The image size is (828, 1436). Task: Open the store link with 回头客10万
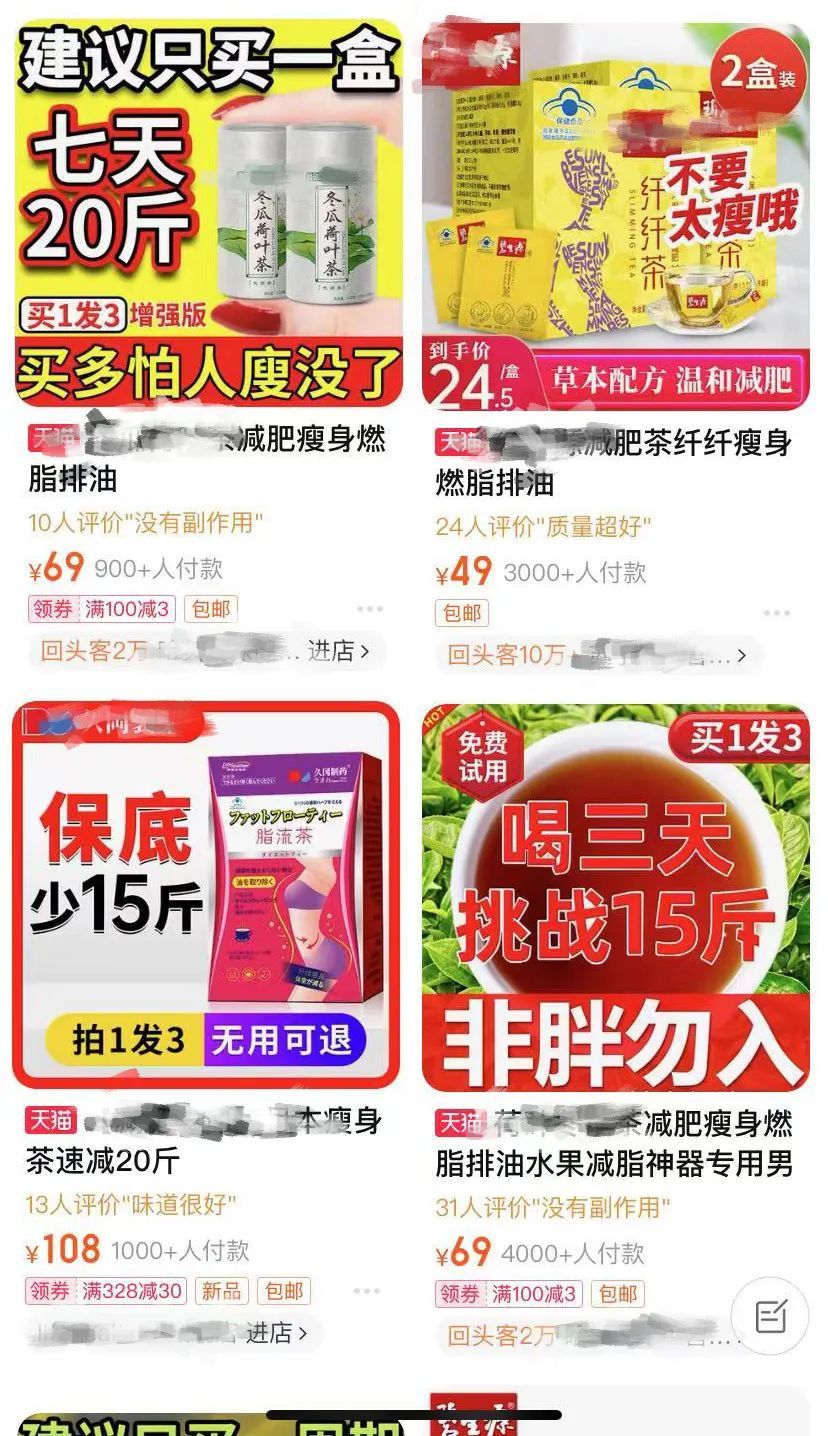click(x=740, y=656)
